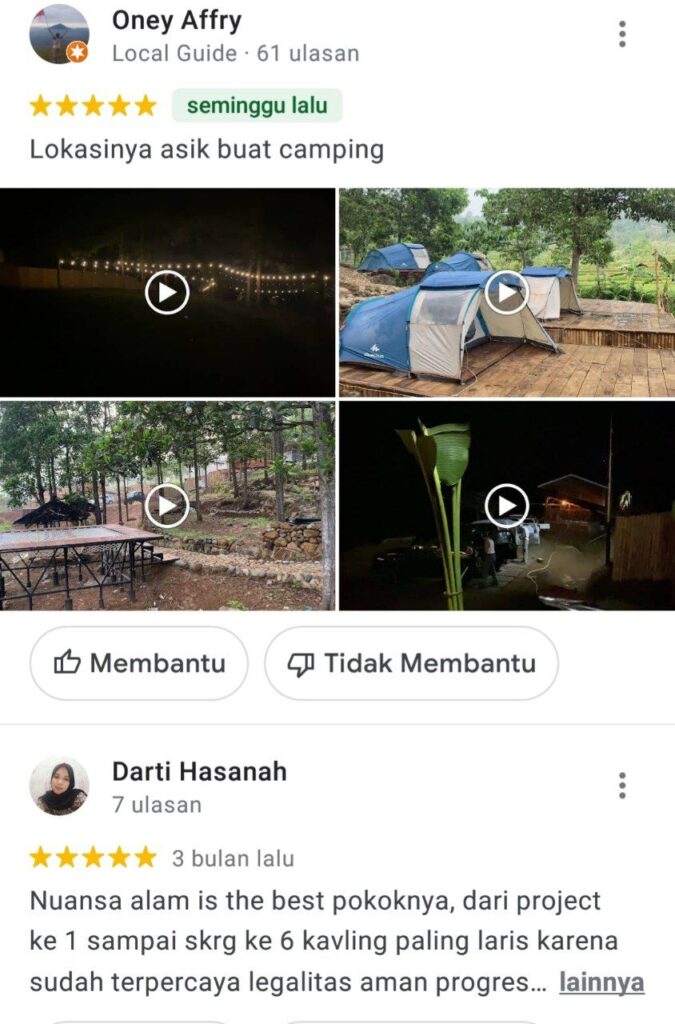Mark Oney Affry's review as Membantu
Screen dimensions: 675x1024
(x=138, y=664)
